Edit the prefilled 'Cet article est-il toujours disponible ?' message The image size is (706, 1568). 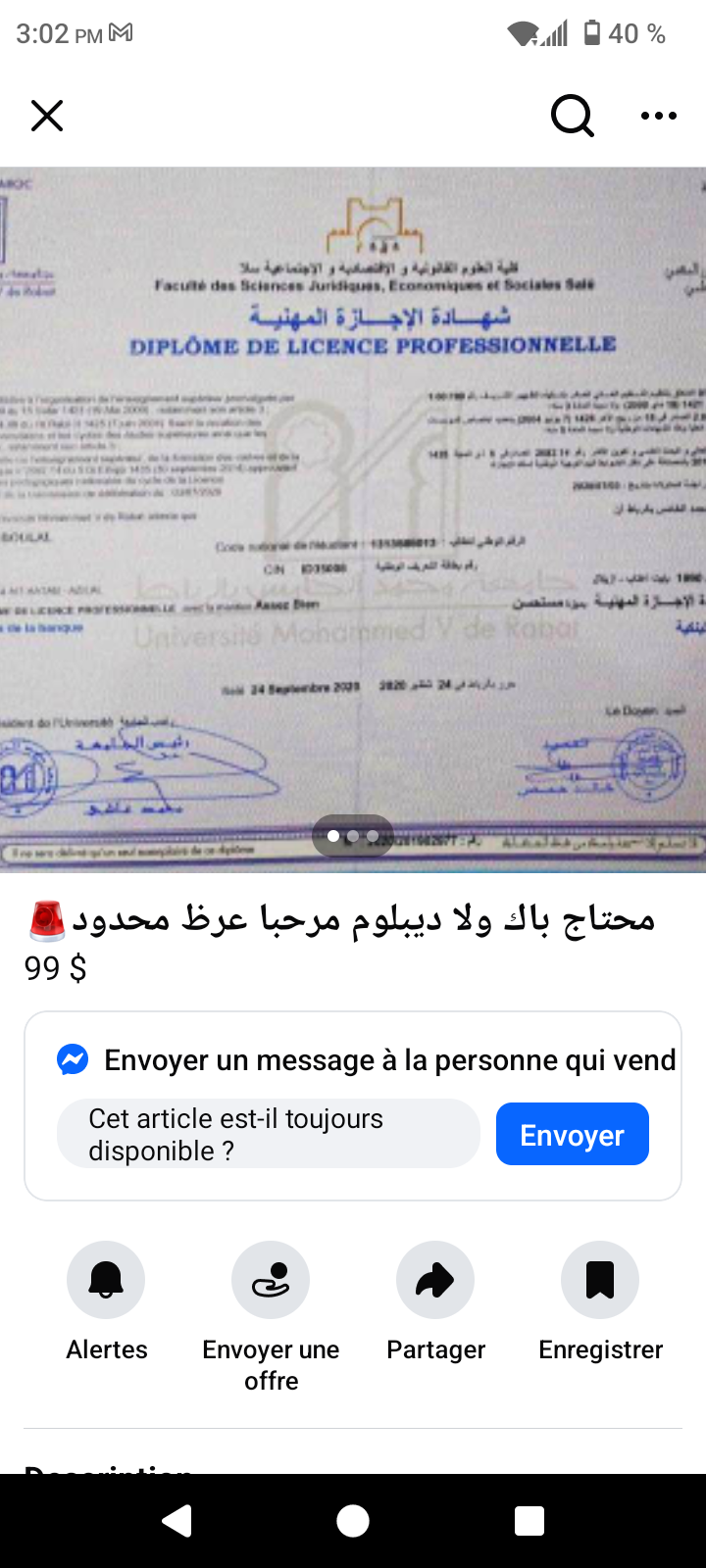[268, 1134]
